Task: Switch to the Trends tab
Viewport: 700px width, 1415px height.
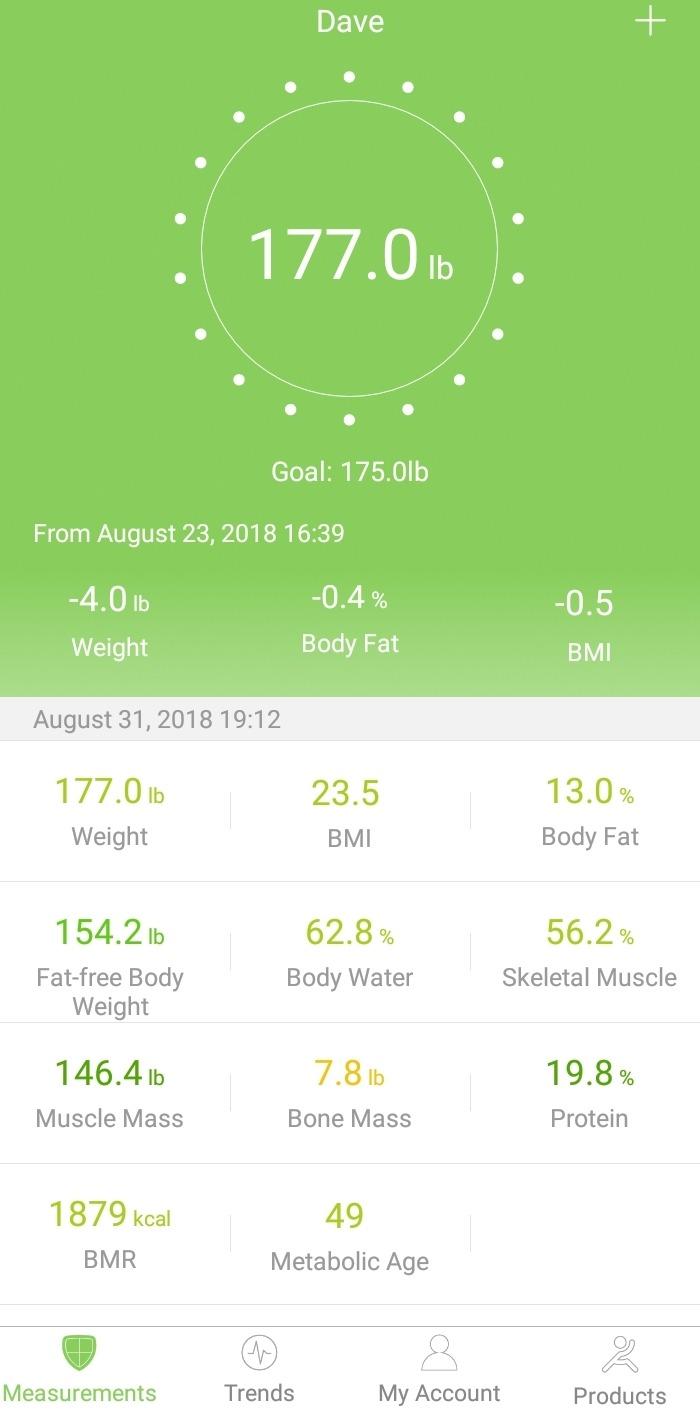Action: [259, 1370]
